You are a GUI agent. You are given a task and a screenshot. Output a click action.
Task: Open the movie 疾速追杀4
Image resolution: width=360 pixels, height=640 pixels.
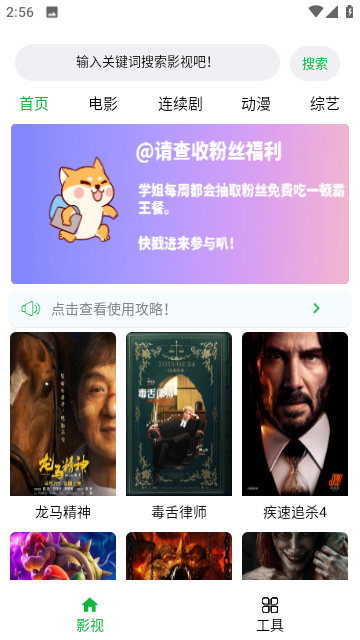(x=295, y=426)
